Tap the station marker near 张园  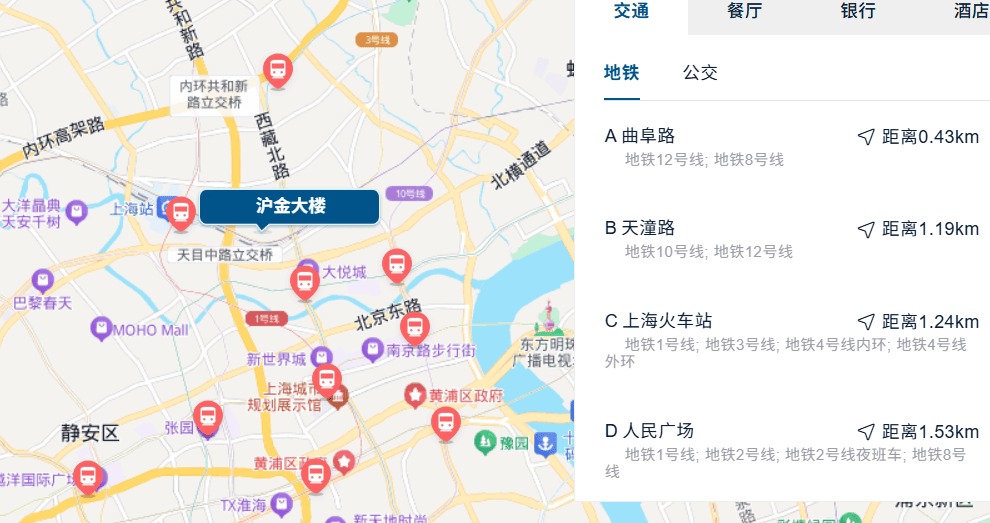tap(207, 415)
